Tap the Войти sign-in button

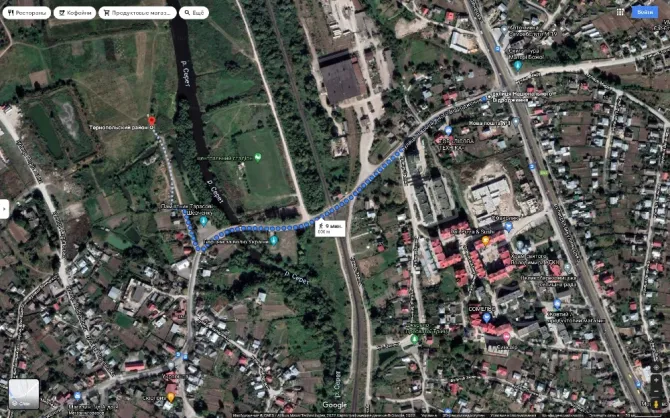click(644, 12)
